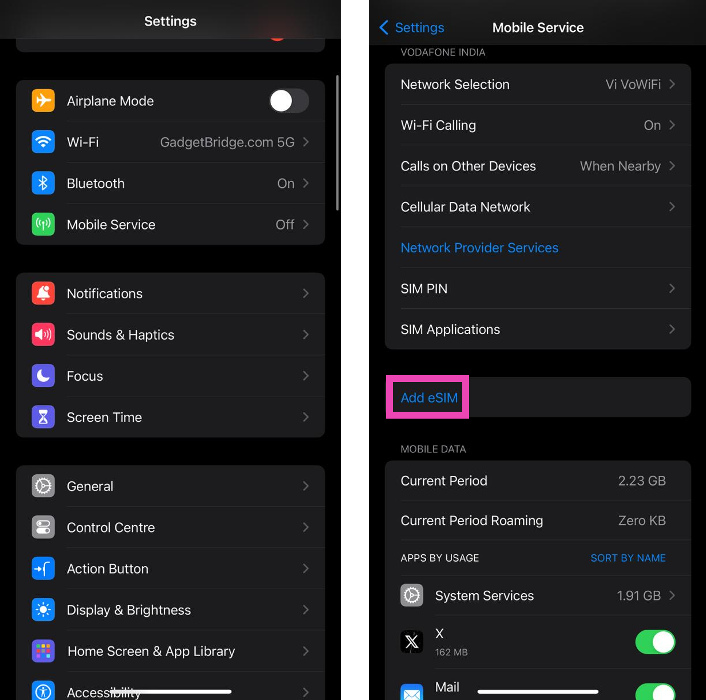This screenshot has width=706, height=700.
Task: Open Wi-Fi settings row
Action: click(170, 142)
